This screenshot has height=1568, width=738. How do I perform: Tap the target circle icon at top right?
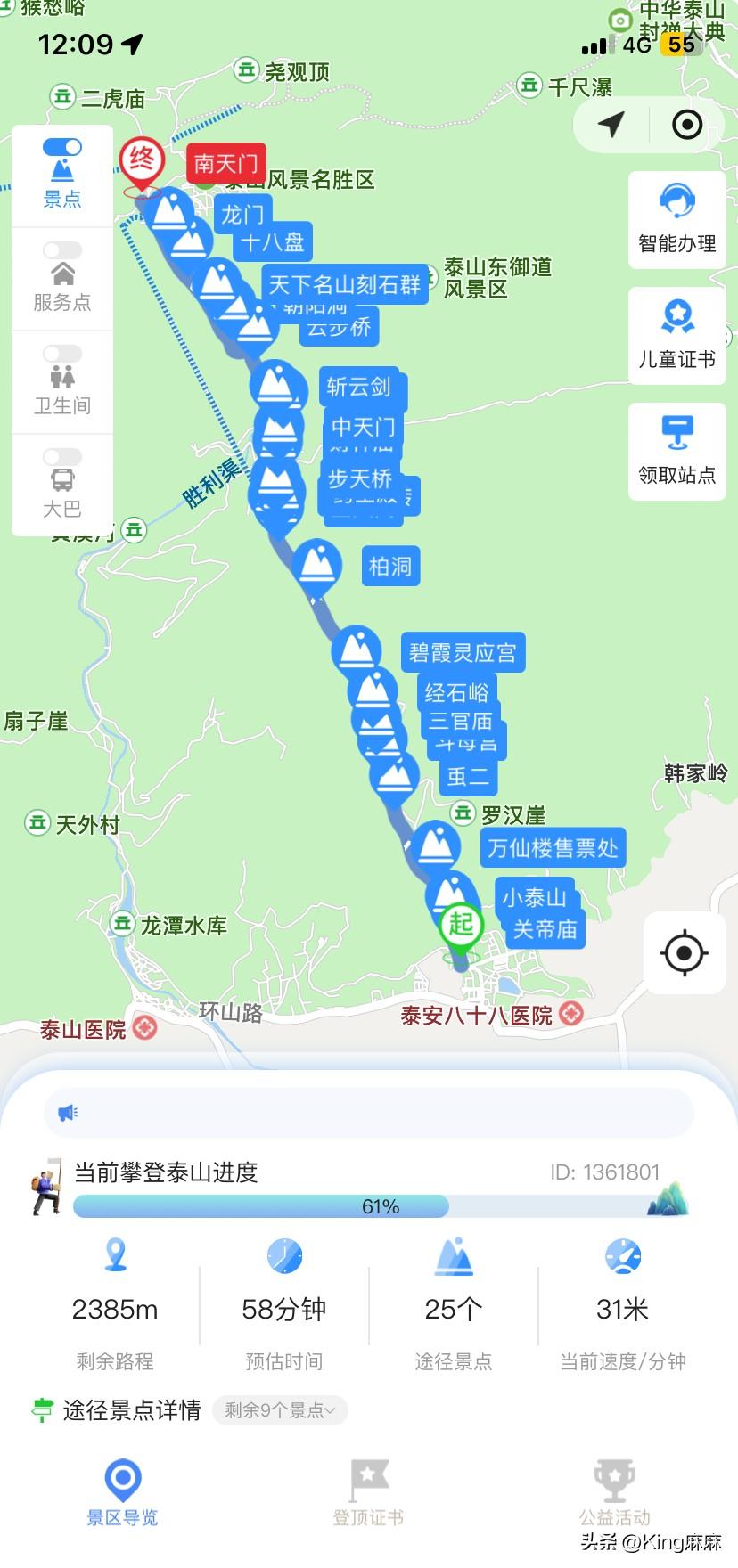click(x=686, y=125)
